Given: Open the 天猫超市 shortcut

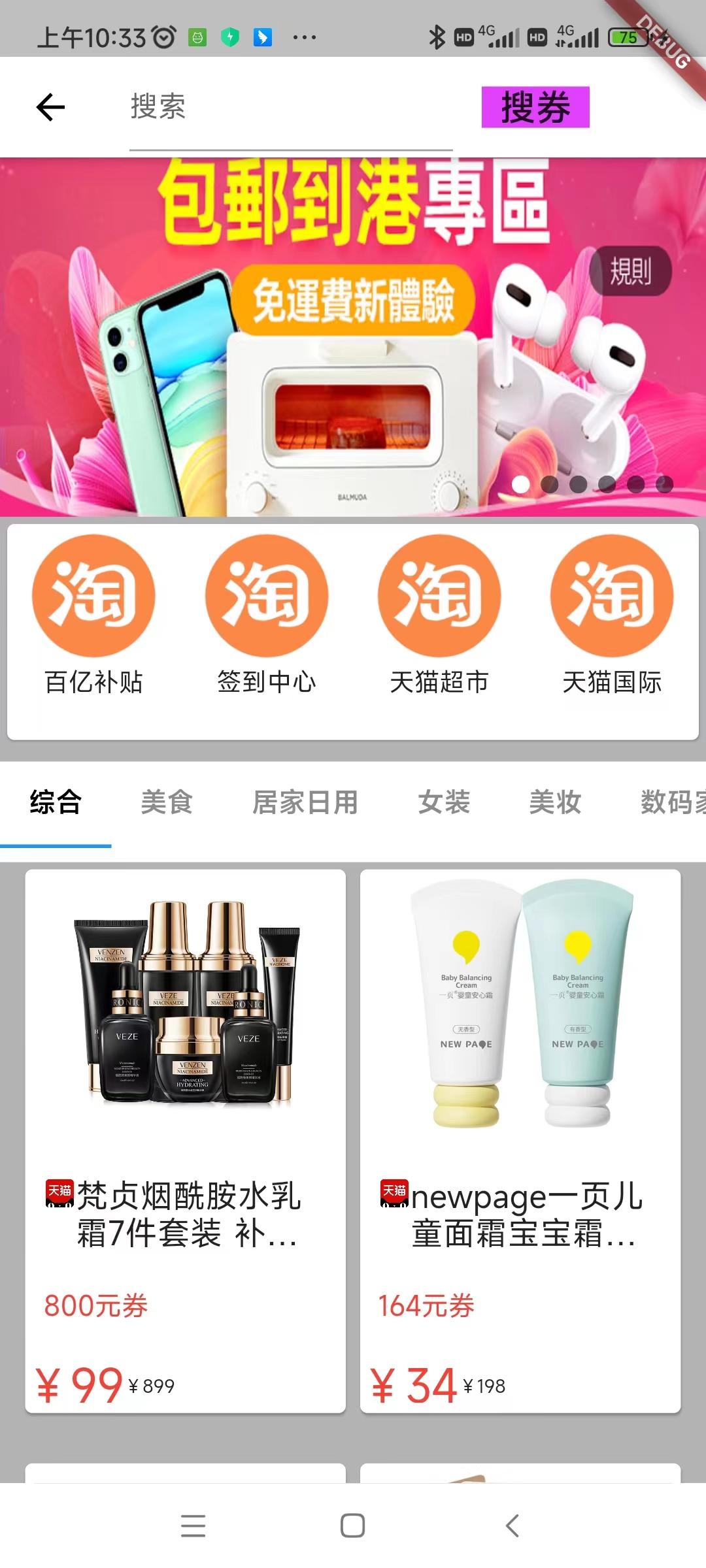Looking at the screenshot, I should [439, 614].
